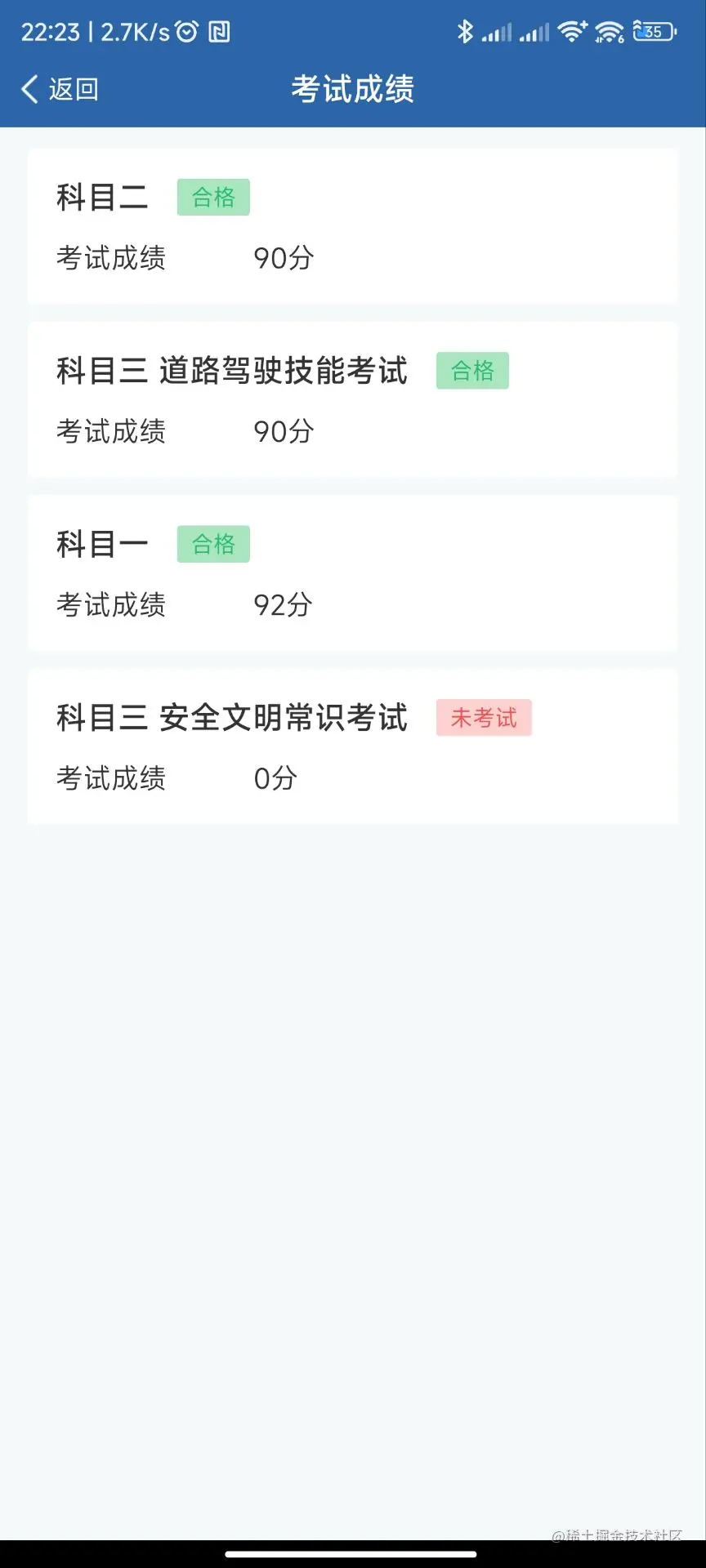The height and width of the screenshot is (1568, 706).
Task: Tap the 返回 back button
Action: click(59, 89)
